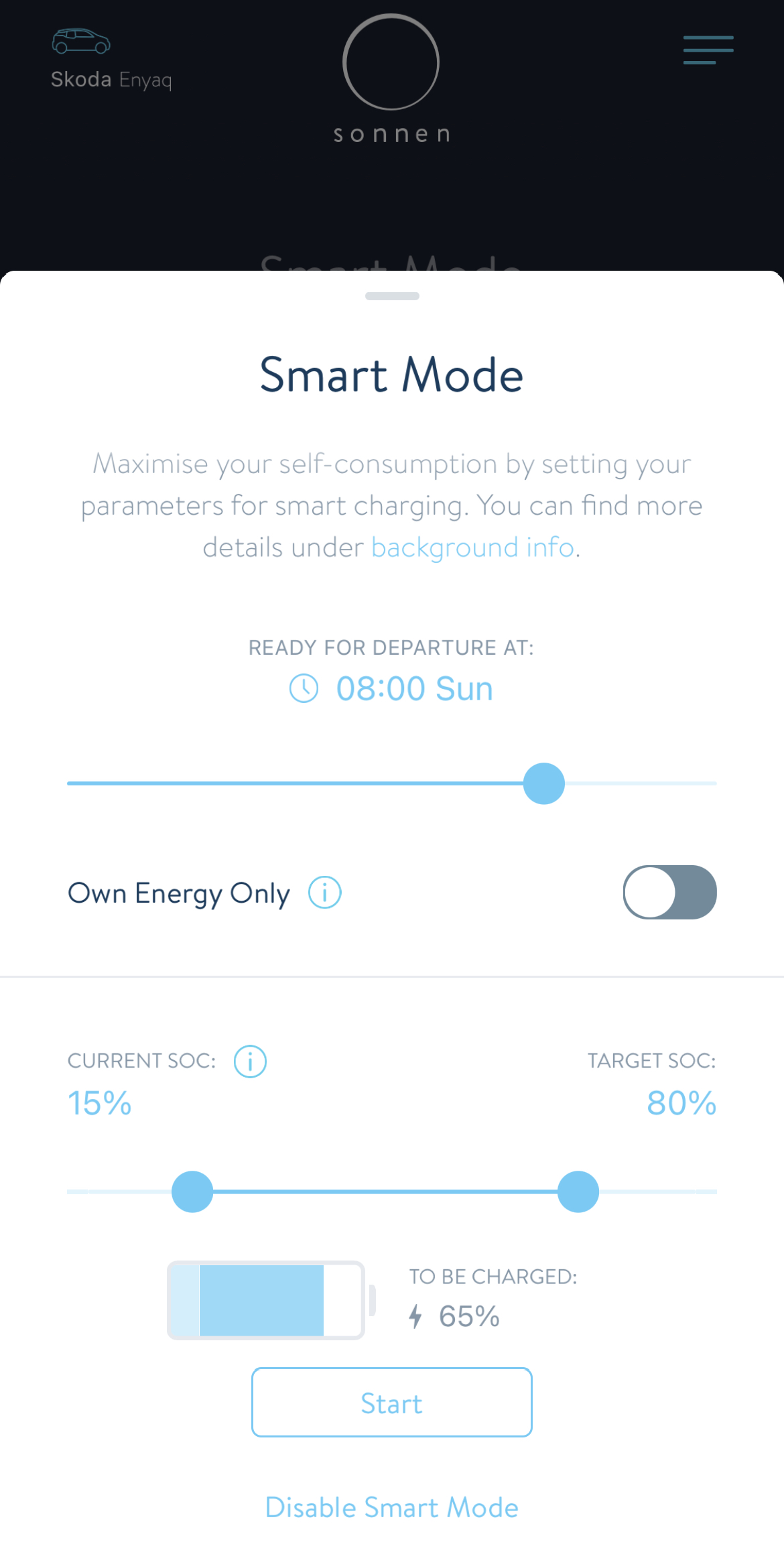This screenshot has width=784, height=1544.
Task: Tap the departure time slider handle
Action: tap(544, 783)
